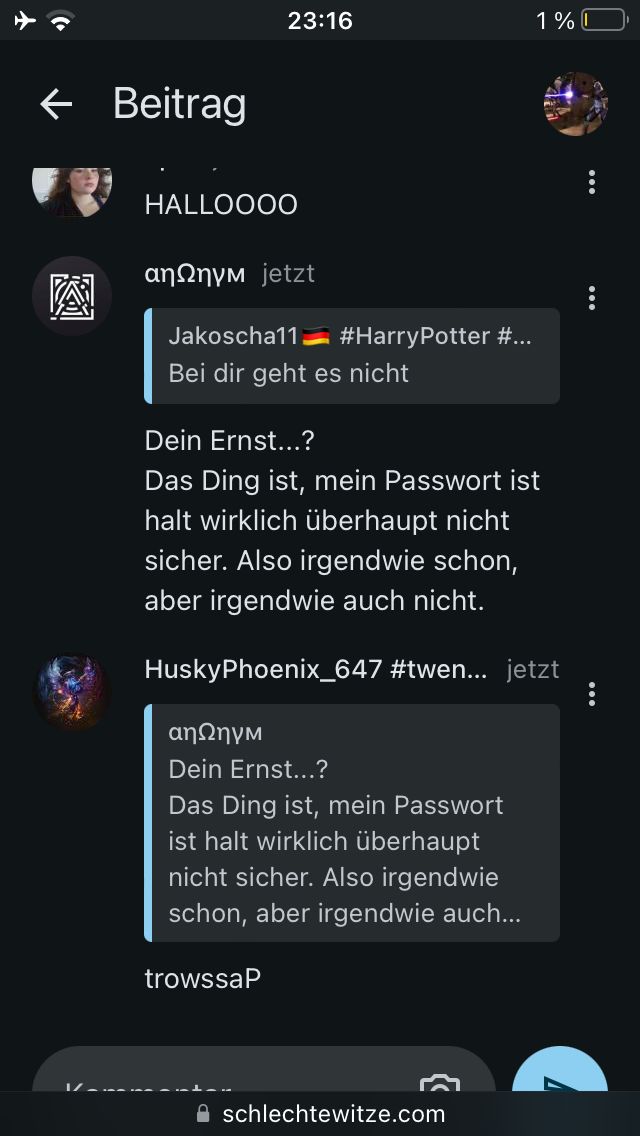The height and width of the screenshot is (1136, 640).
Task: Open the quoted Jakoscha11 reply
Action: (352, 356)
